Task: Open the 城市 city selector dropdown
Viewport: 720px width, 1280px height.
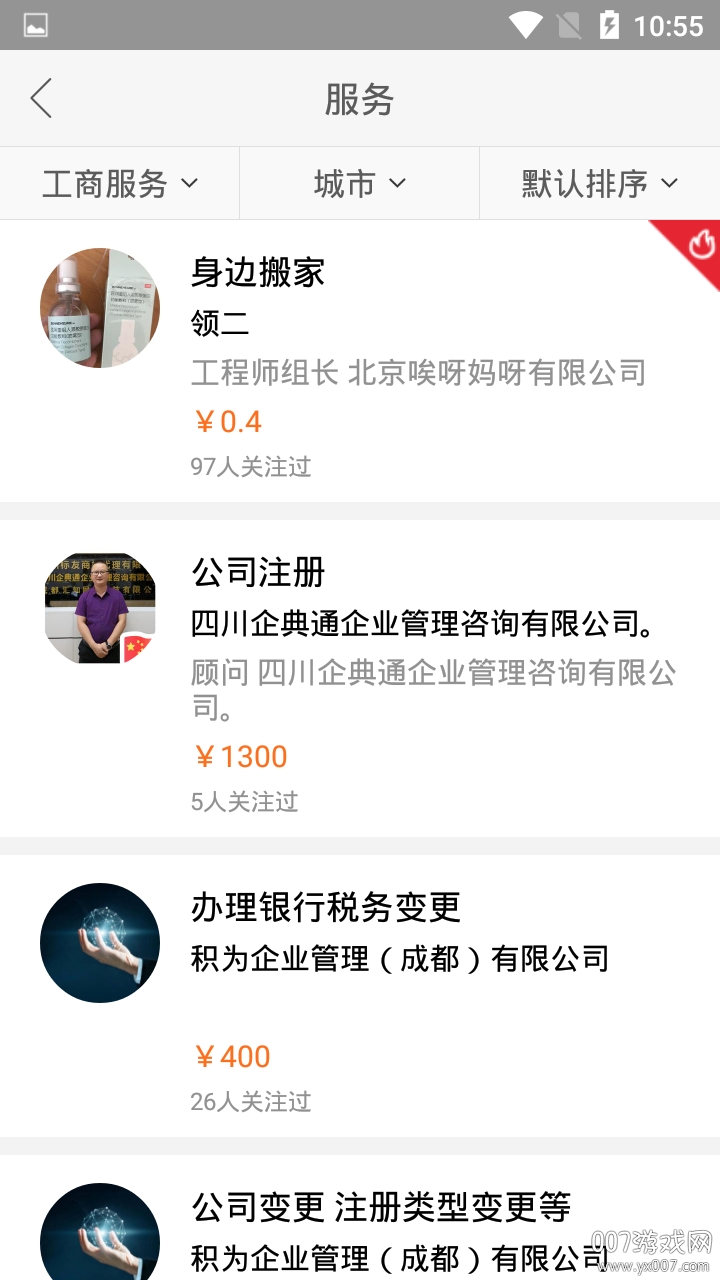Action: (360, 182)
